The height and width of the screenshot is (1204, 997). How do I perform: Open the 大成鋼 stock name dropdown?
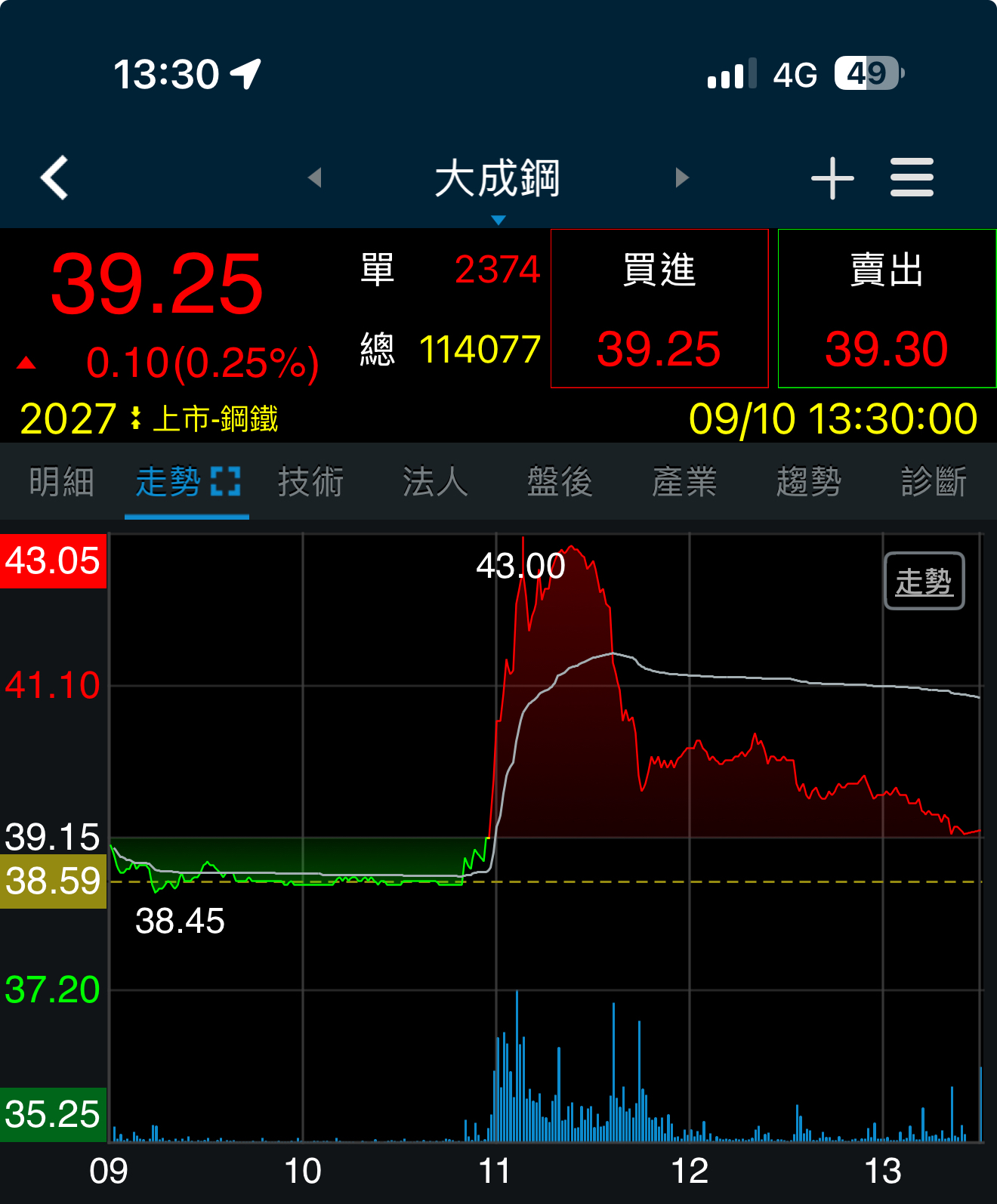(497, 181)
